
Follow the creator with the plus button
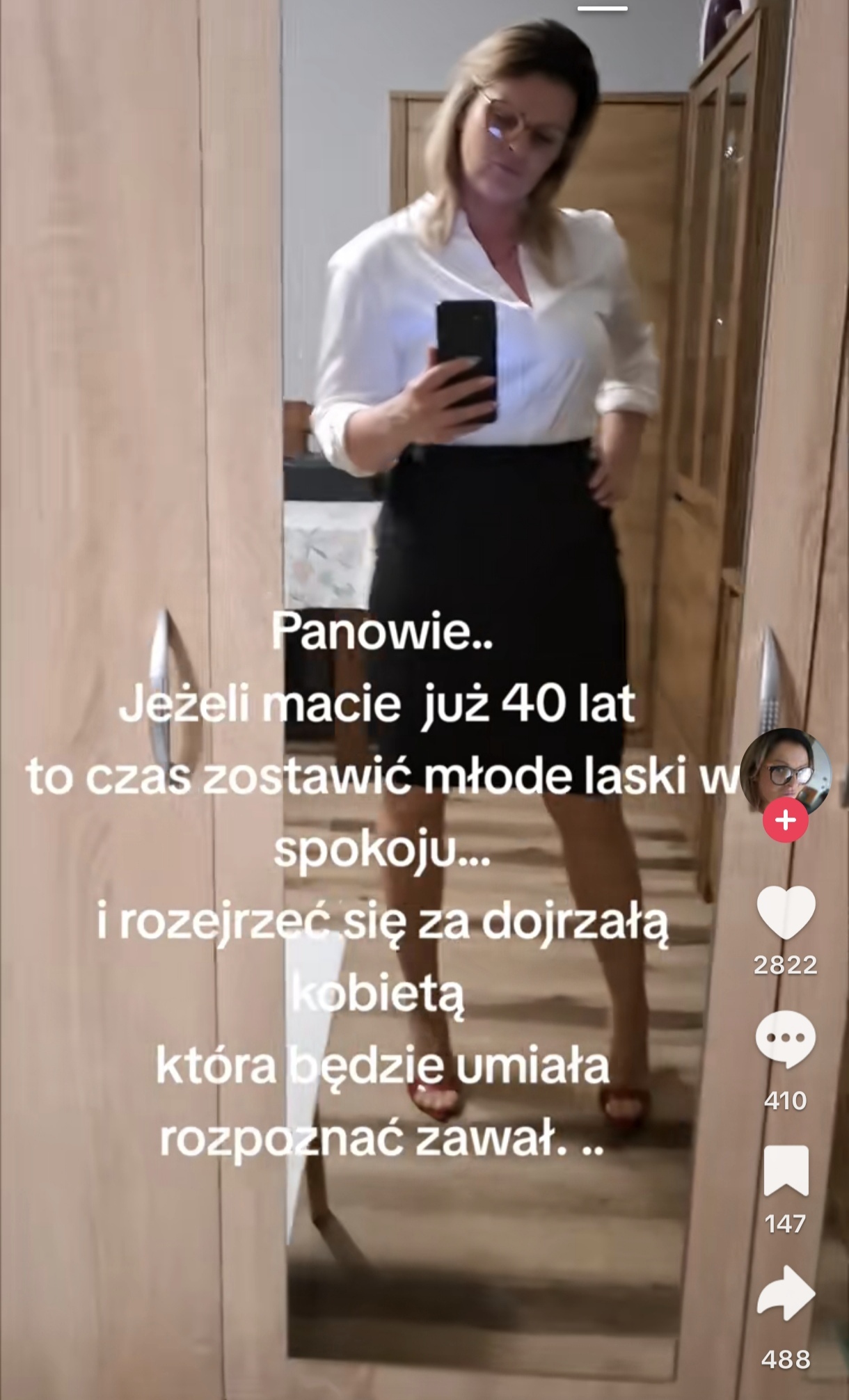tap(785, 821)
